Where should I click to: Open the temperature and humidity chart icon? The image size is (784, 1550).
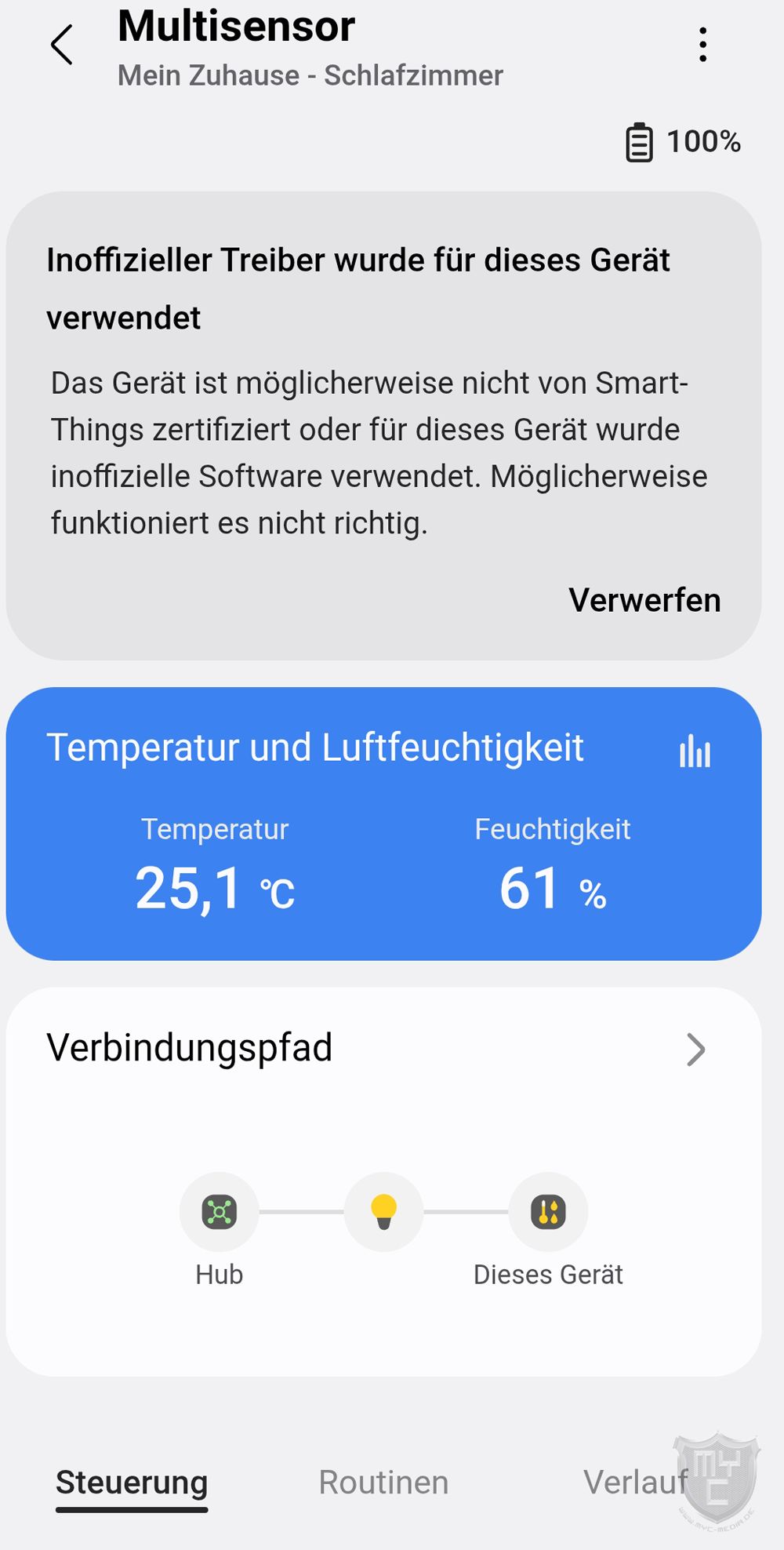pyautogui.click(x=695, y=751)
